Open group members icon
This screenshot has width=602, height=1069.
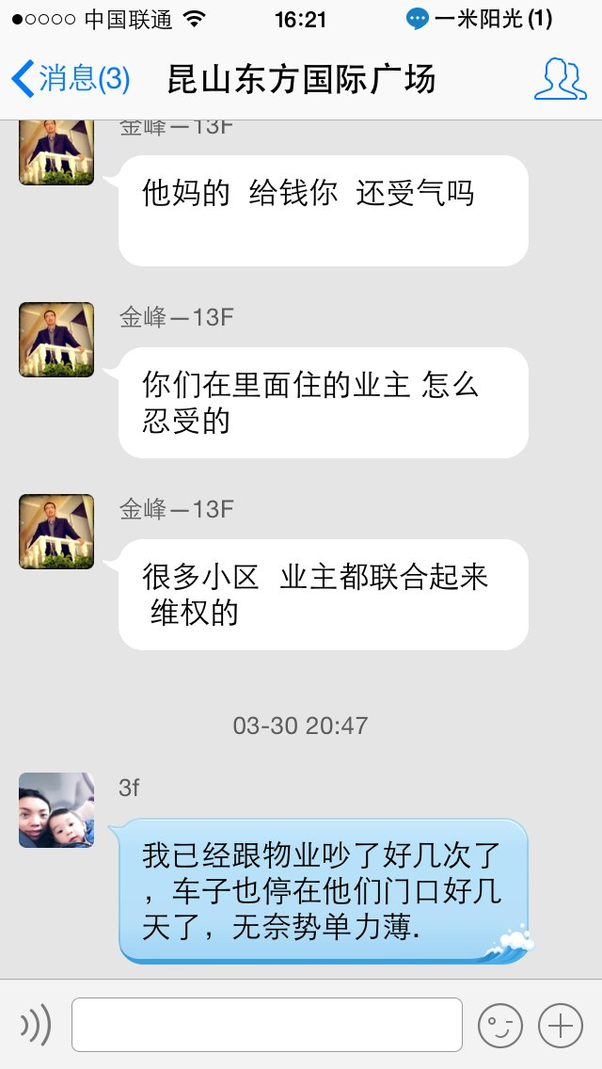coord(560,80)
